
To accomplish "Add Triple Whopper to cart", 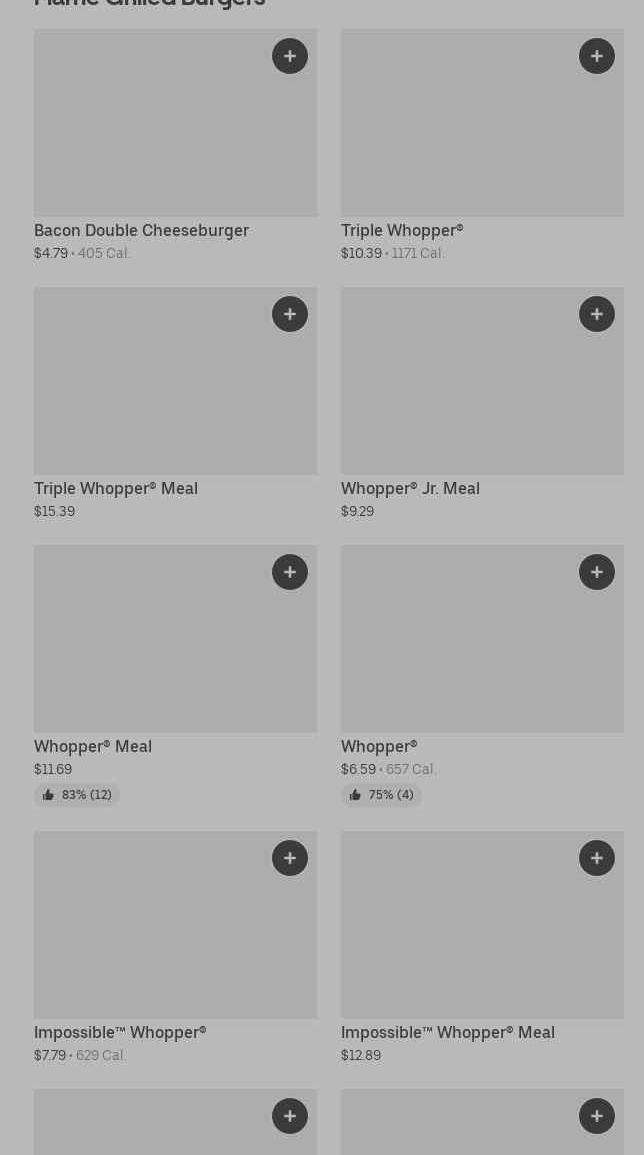I will coord(597,56).
